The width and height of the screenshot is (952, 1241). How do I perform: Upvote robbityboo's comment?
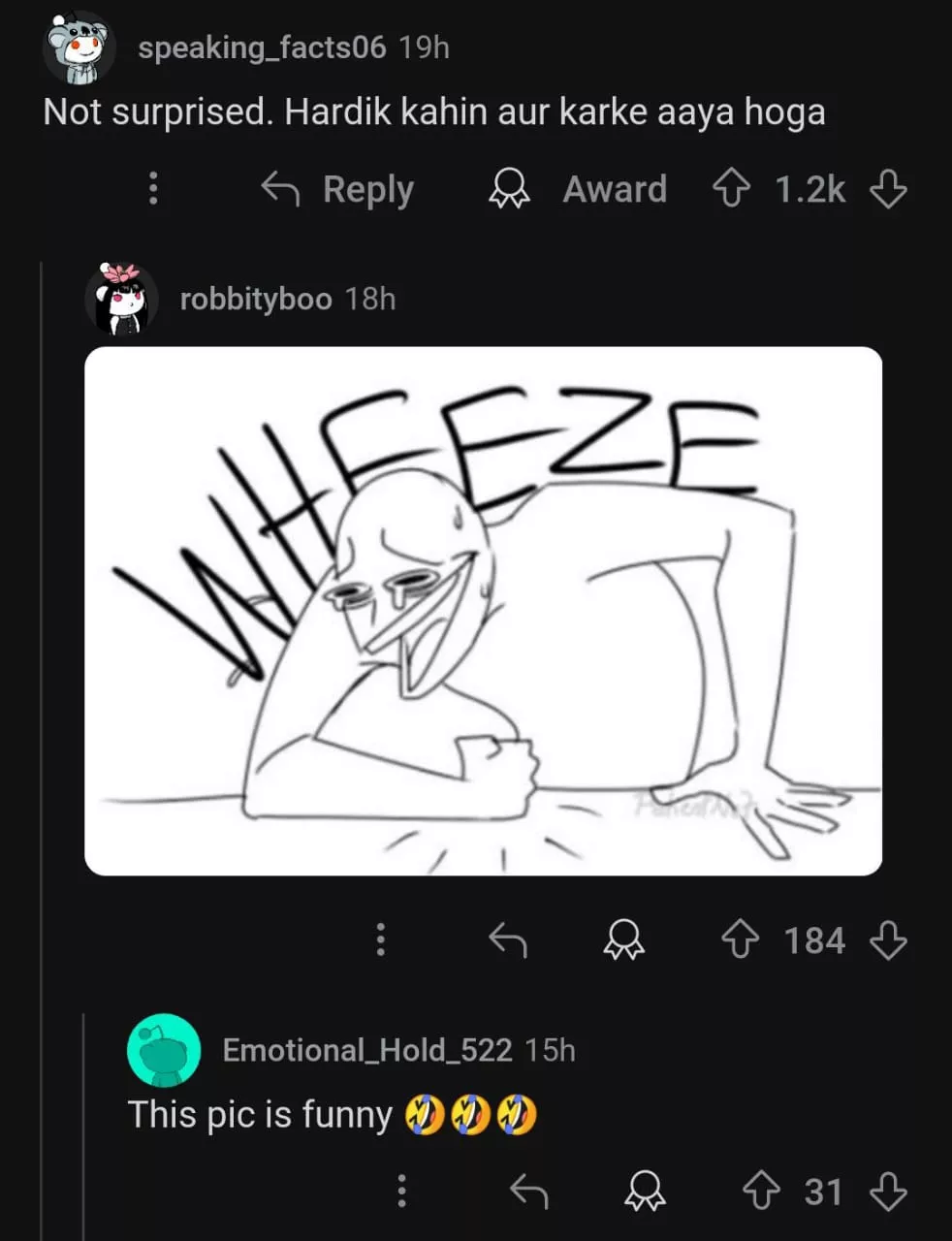click(x=741, y=939)
